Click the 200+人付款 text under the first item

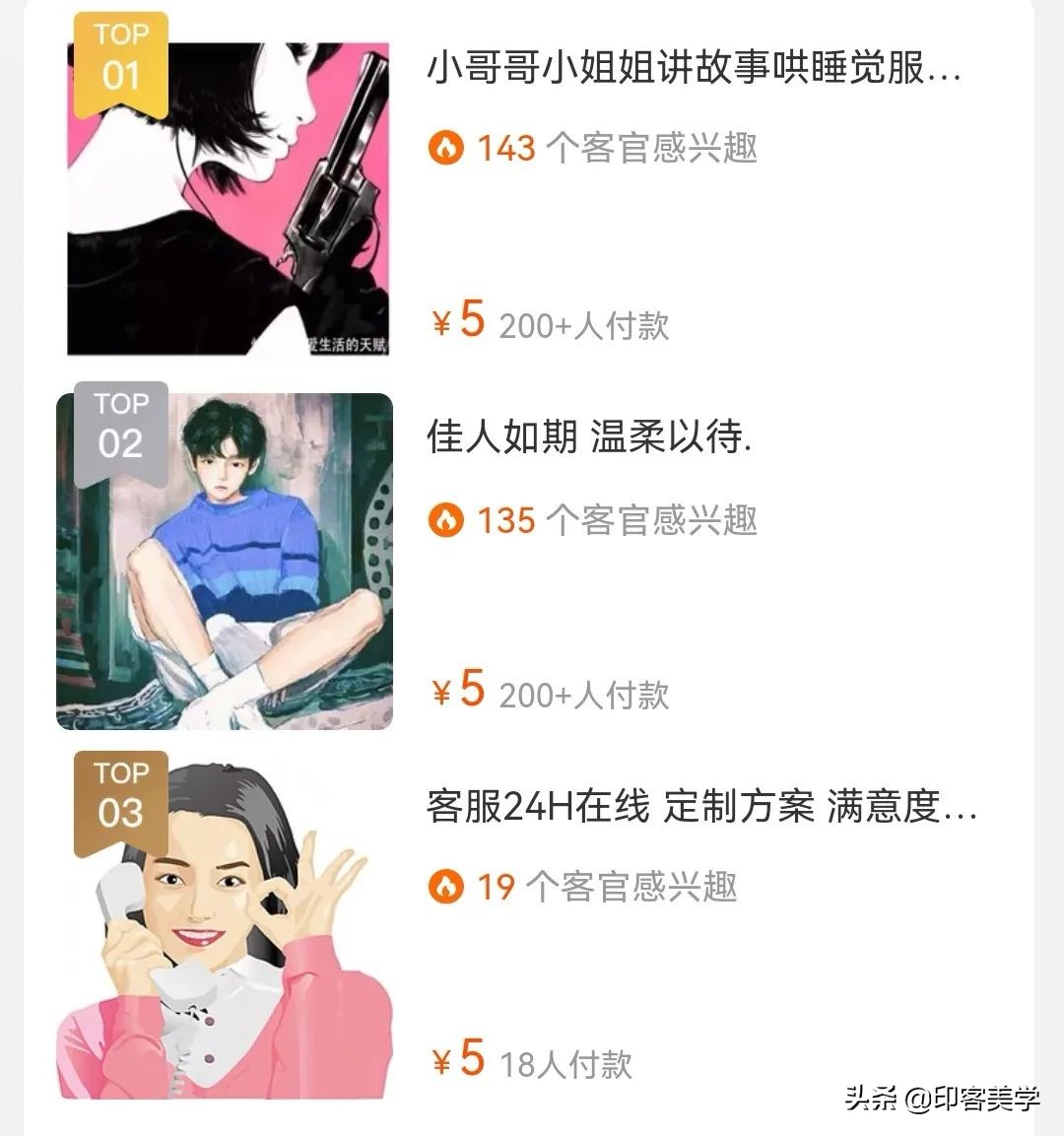[583, 327]
